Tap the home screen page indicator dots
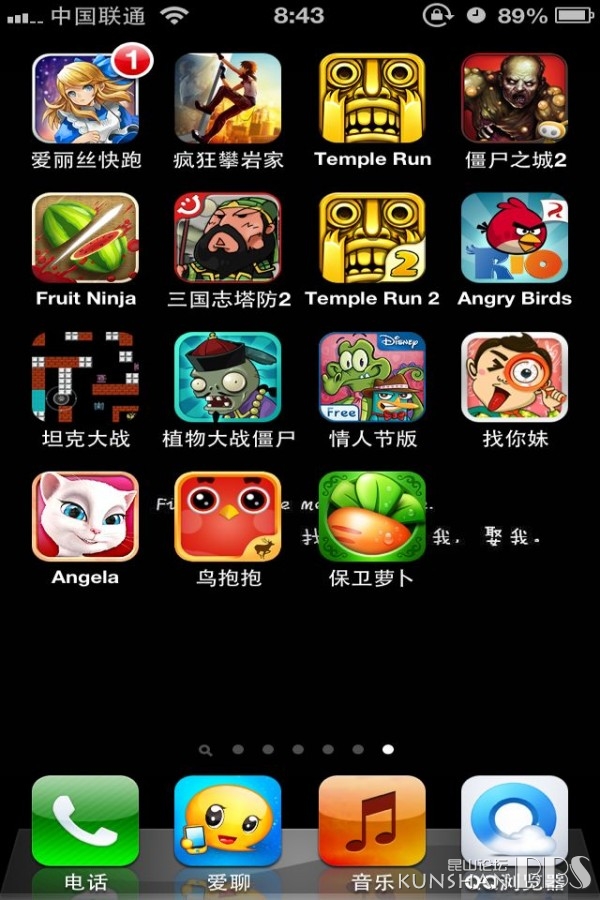Screen dimensions: 600x900 pyautogui.click(x=297, y=749)
